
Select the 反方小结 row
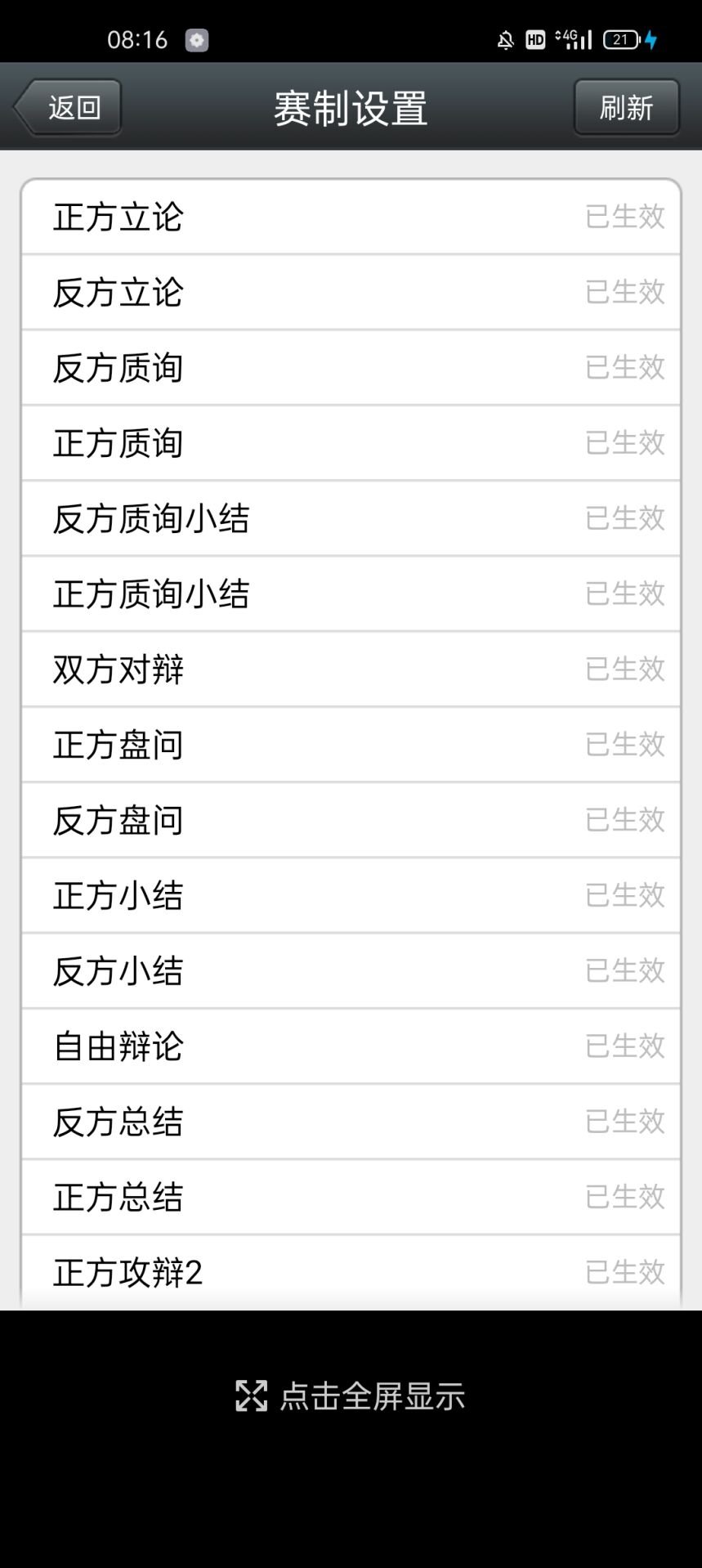coord(351,970)
